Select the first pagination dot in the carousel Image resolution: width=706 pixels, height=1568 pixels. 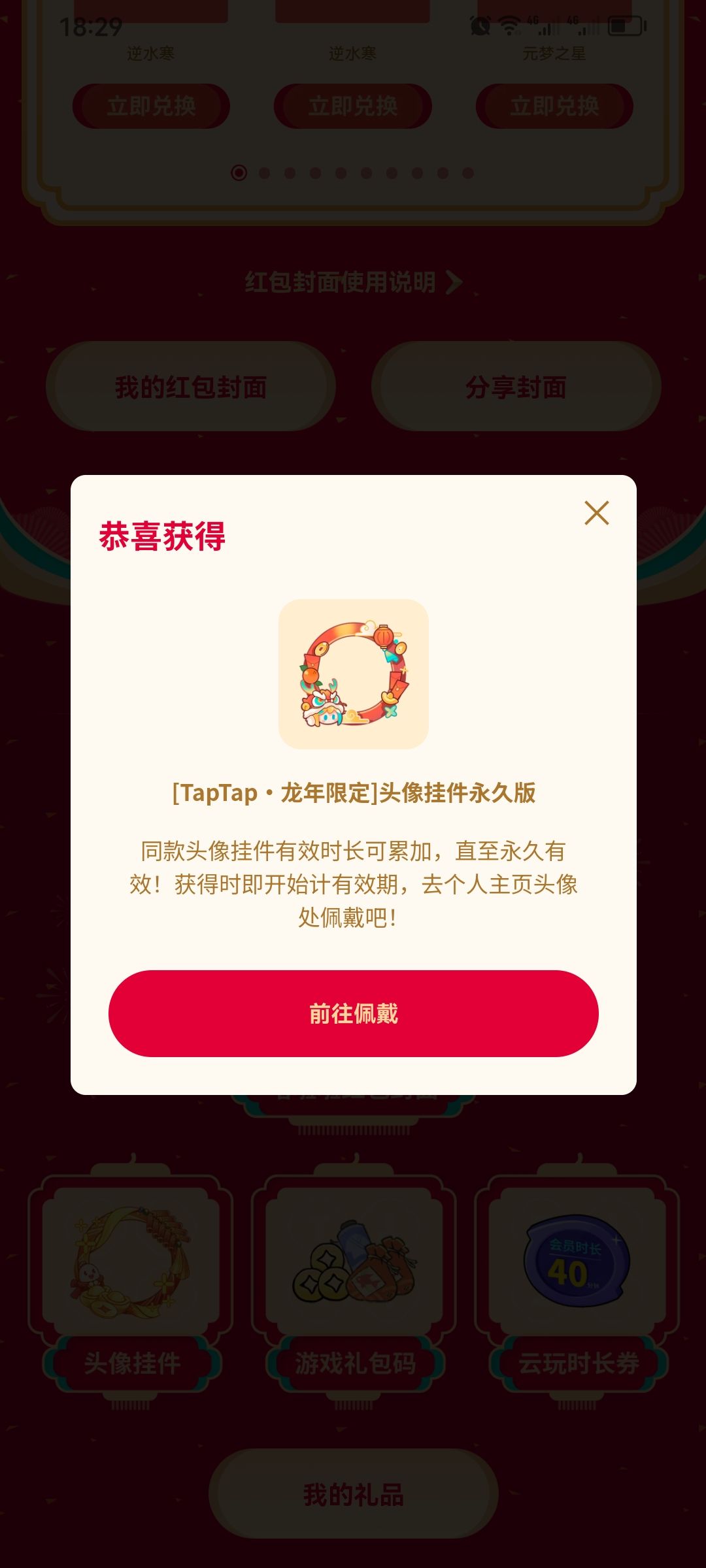click(237, 173)
